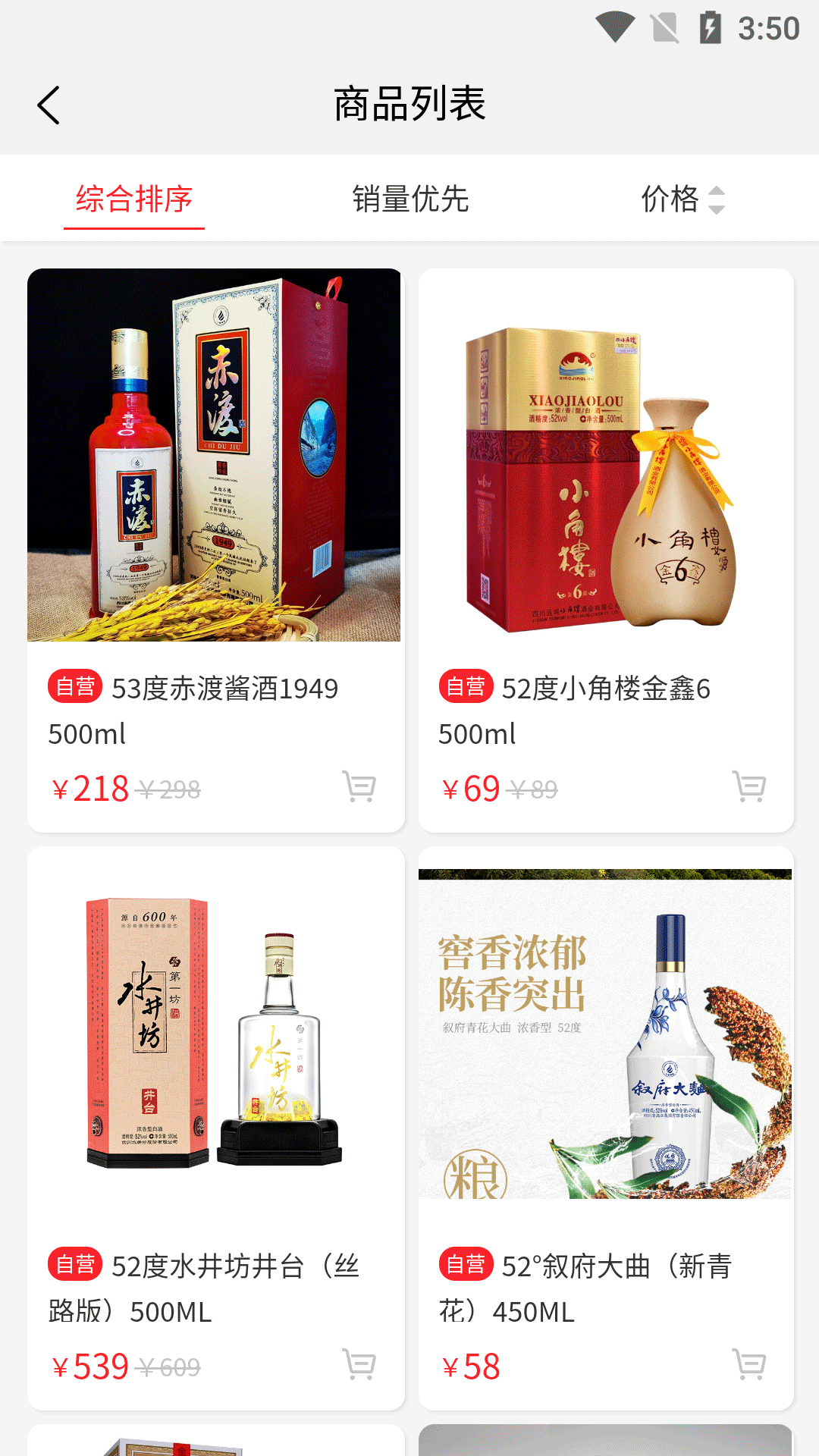This screenshot has width=819, height=1456.
Task: Add 52度小角楼金鑫6 to the cart
Action: [749, 786]
